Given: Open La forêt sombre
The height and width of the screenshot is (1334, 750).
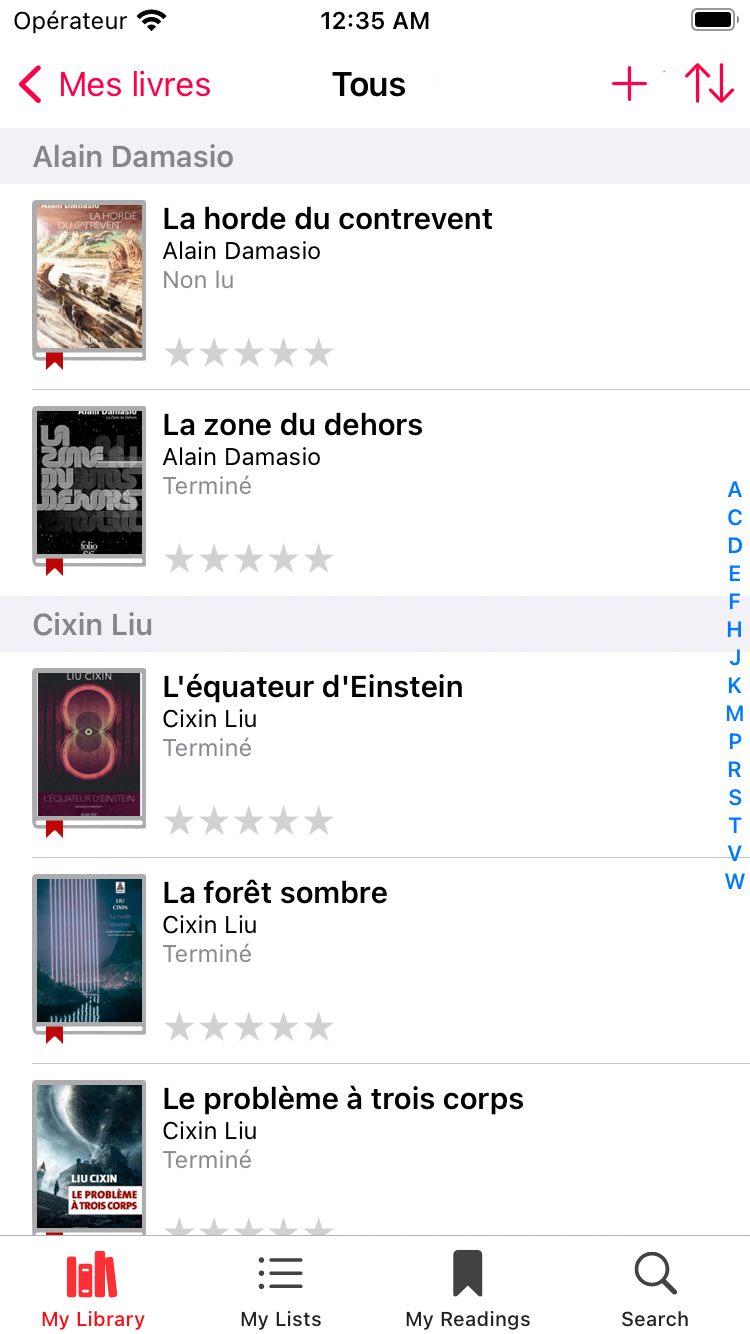Looking at the screenshot, I should coord(375,961).
